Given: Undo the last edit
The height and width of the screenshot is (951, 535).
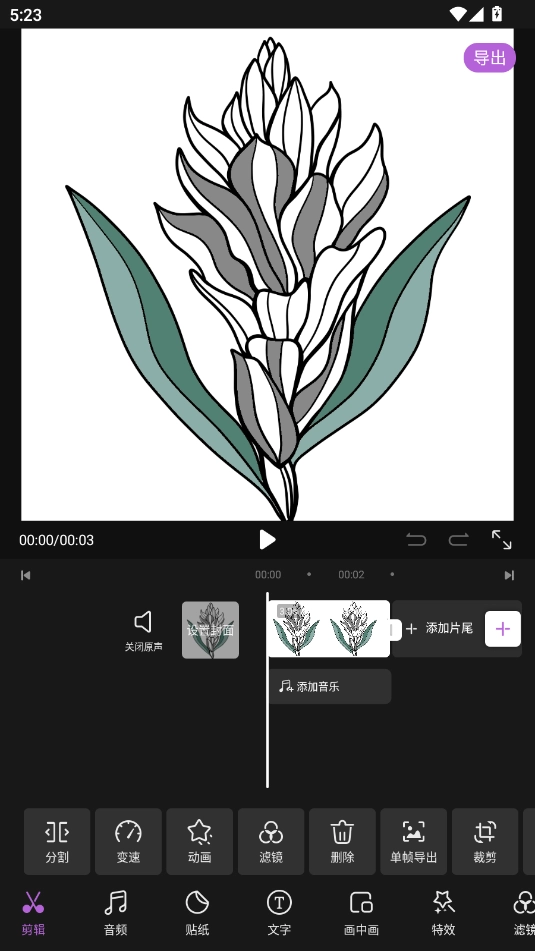Looking at the screenshot, I should click(416, 539).
